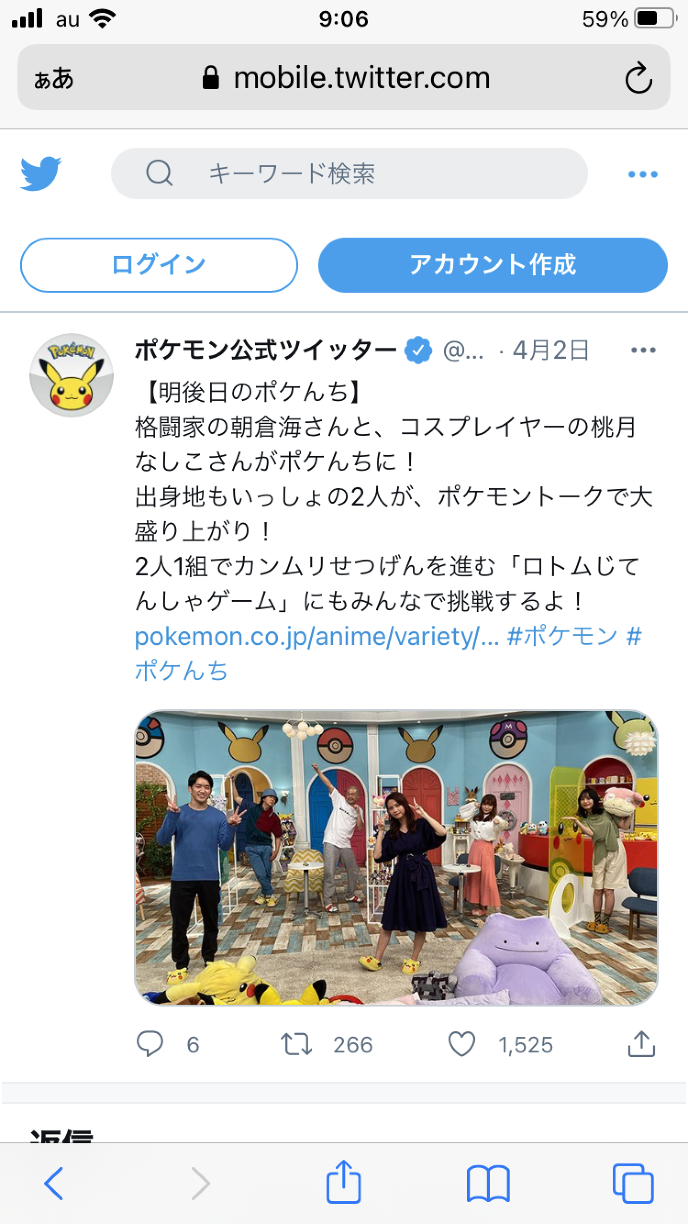Screen dimensions: 688x1224
Task: Reply to the ポケんち tweet
Action: click(150, 1044)
